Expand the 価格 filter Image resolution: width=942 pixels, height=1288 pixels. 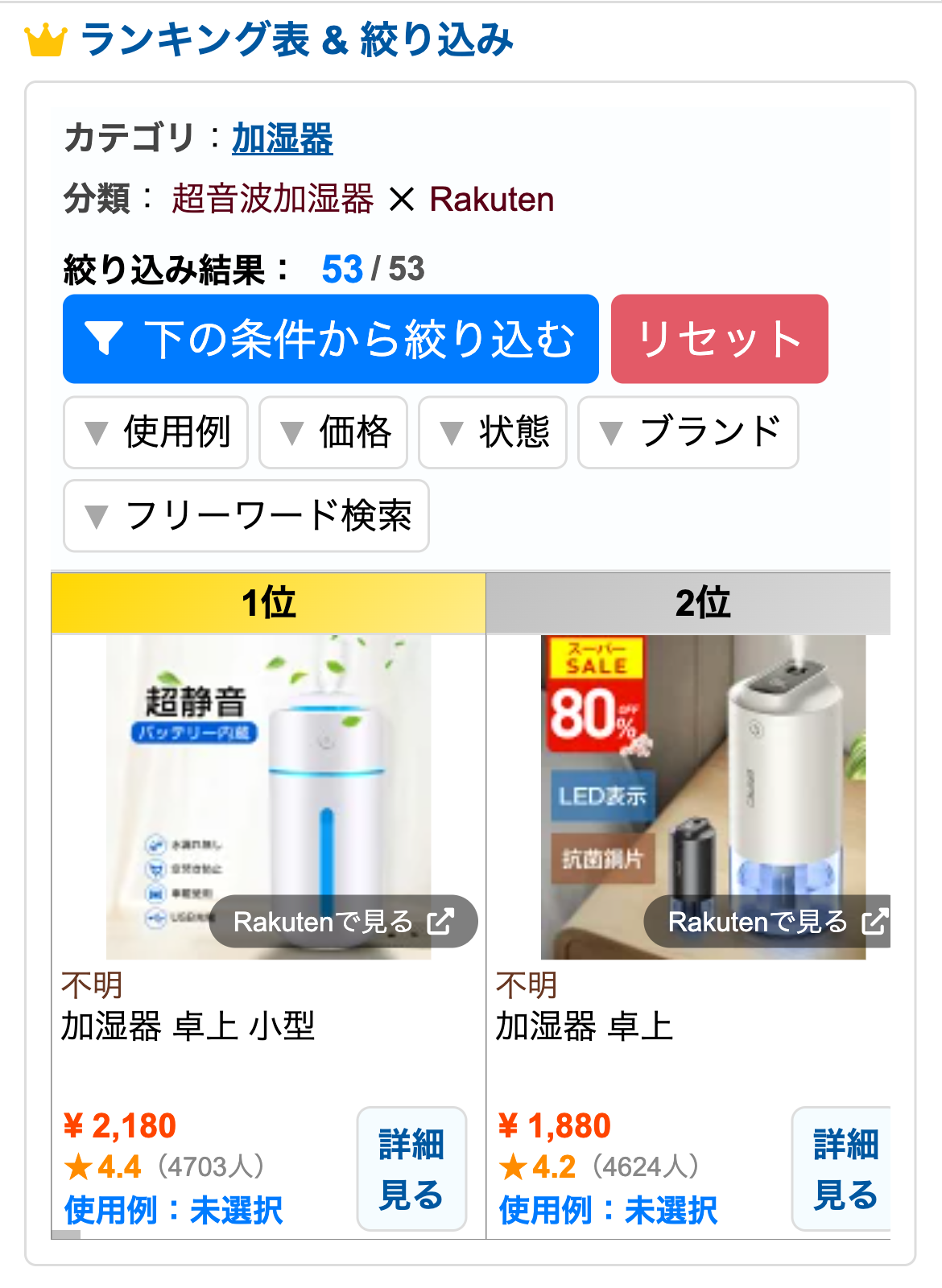[333, 432]
